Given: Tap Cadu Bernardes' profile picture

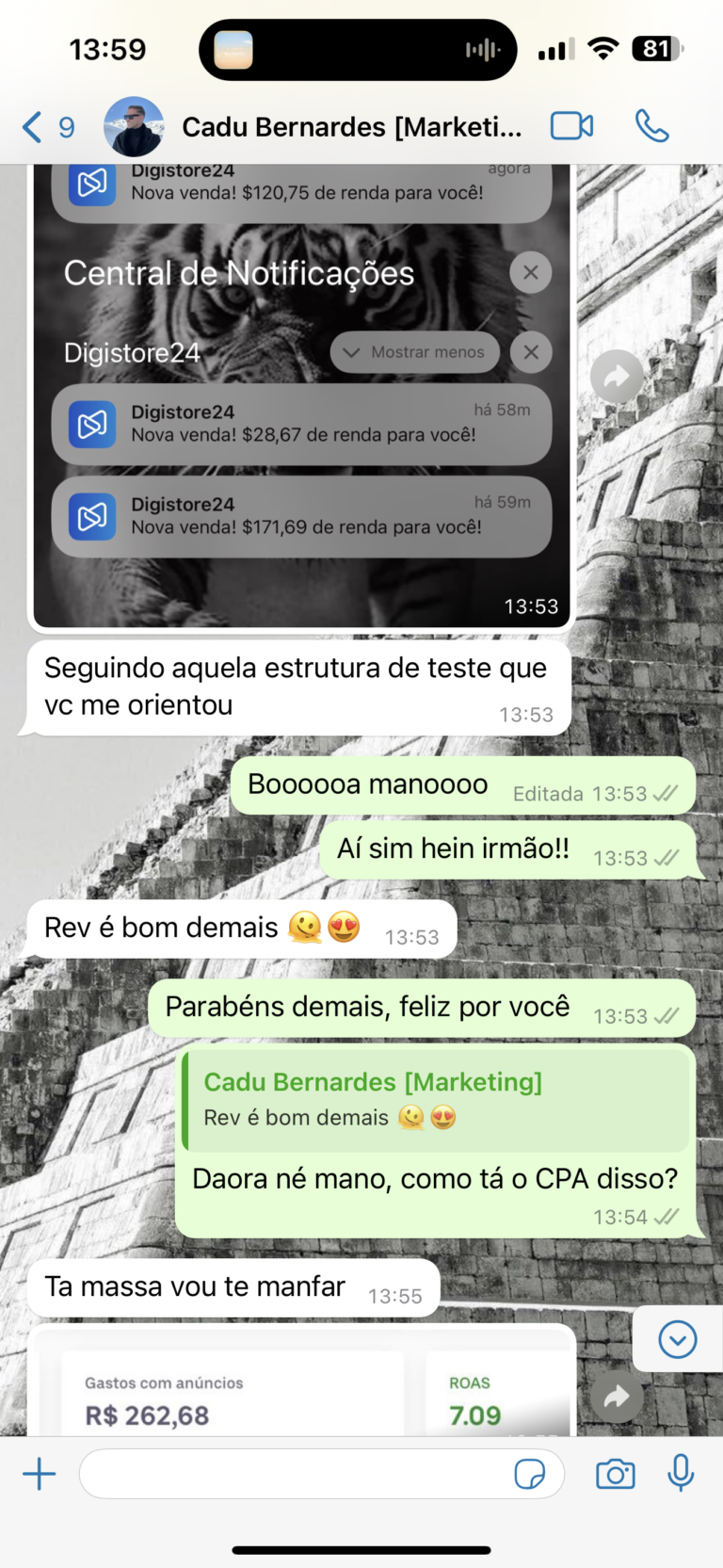Looking at the screenshot, I should 133,126.
